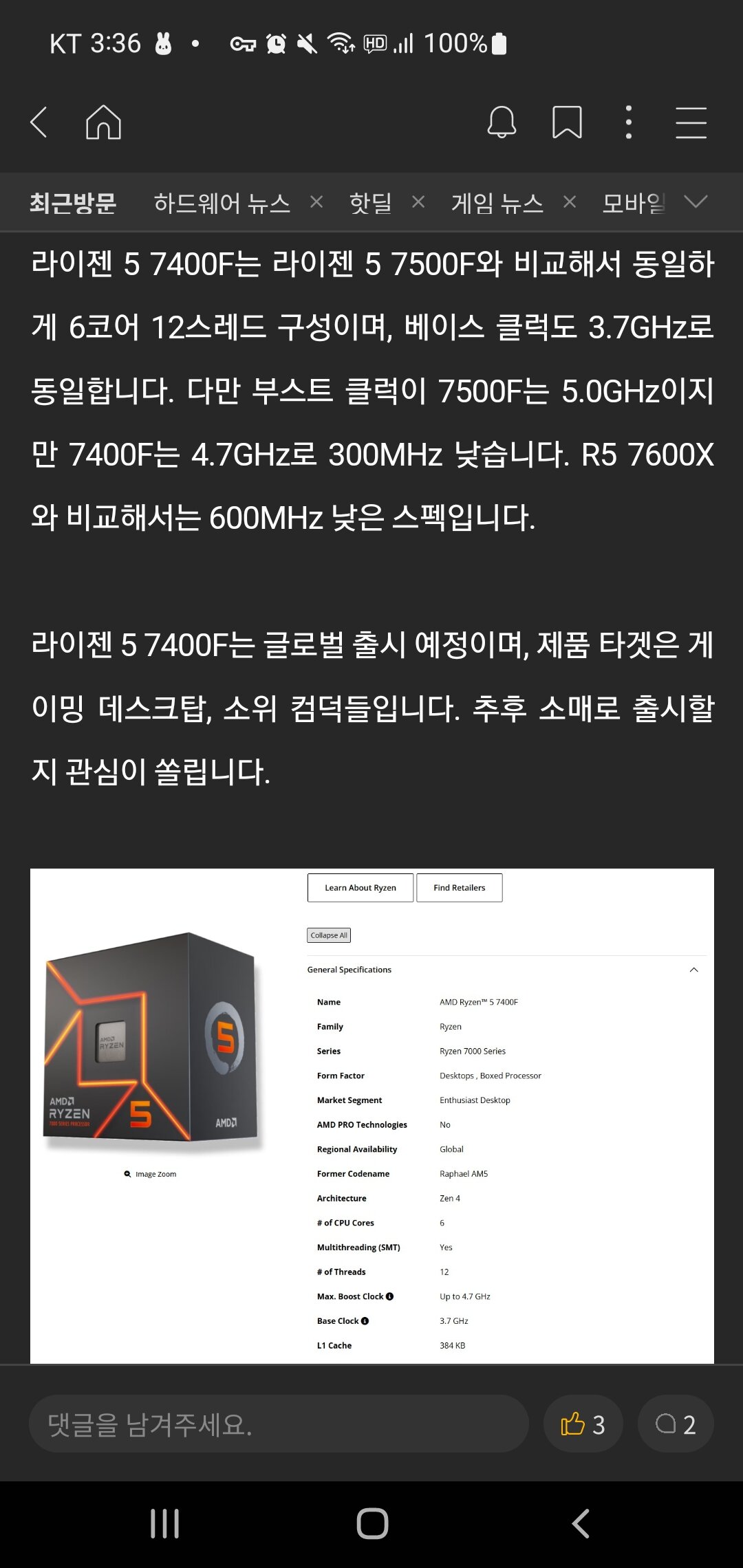Remove 하드웨어 뉴스 from recent visits
The image size is (743, 1568).
[316, 202]
